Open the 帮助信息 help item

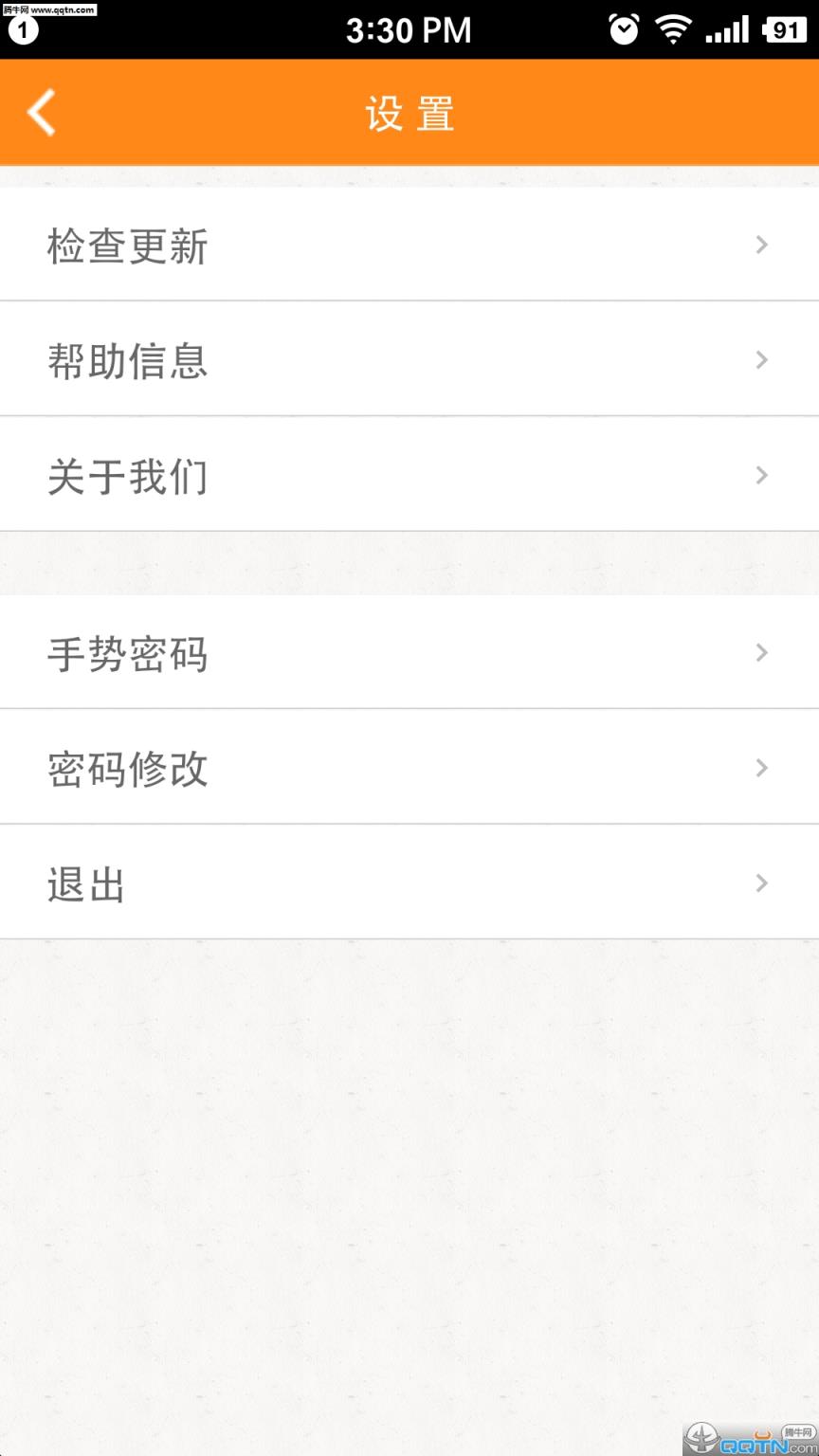tap(128, 360)
